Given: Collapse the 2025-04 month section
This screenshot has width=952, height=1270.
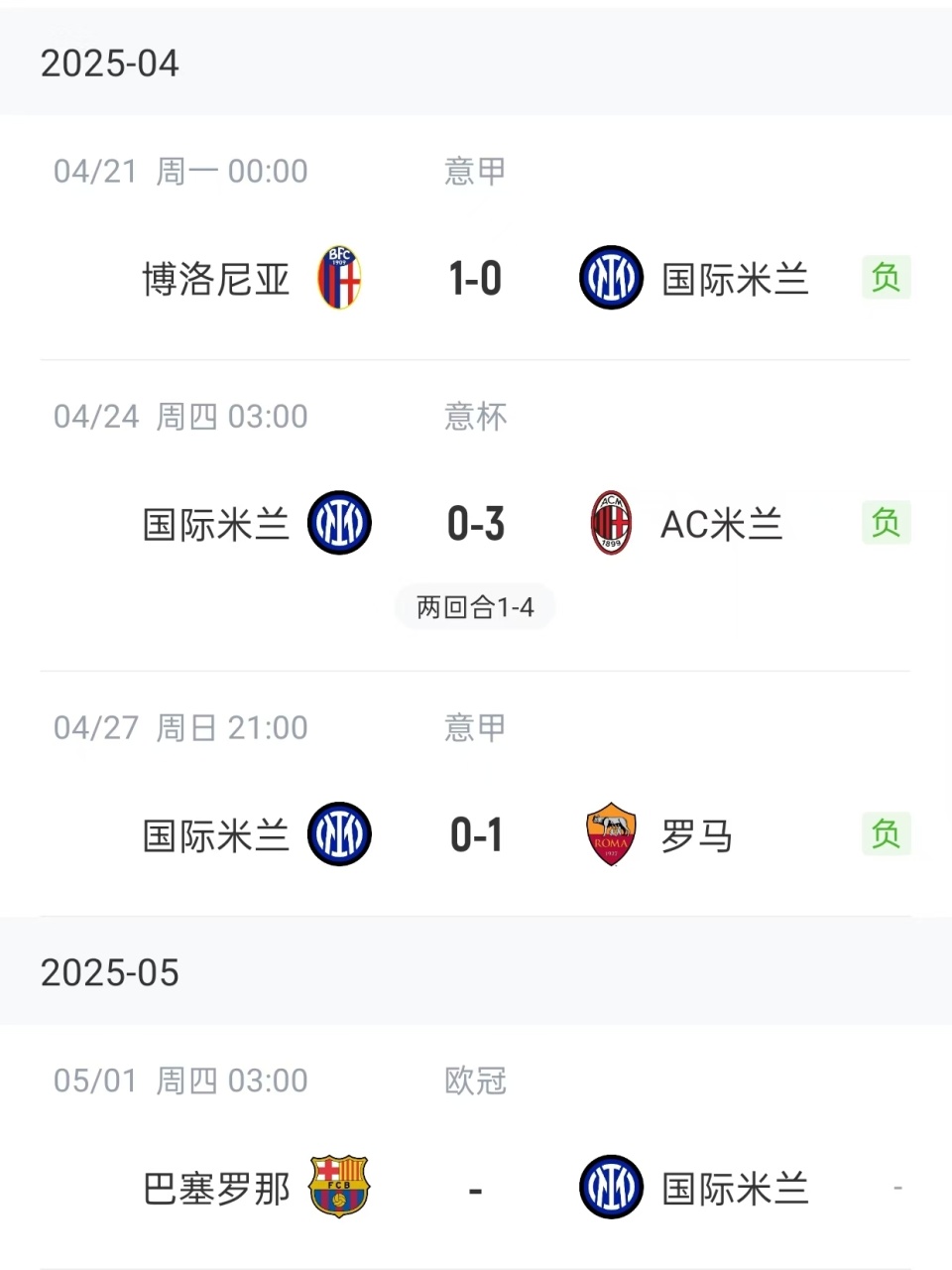Looking at the screenshot, I should click(x=110, y=63).
